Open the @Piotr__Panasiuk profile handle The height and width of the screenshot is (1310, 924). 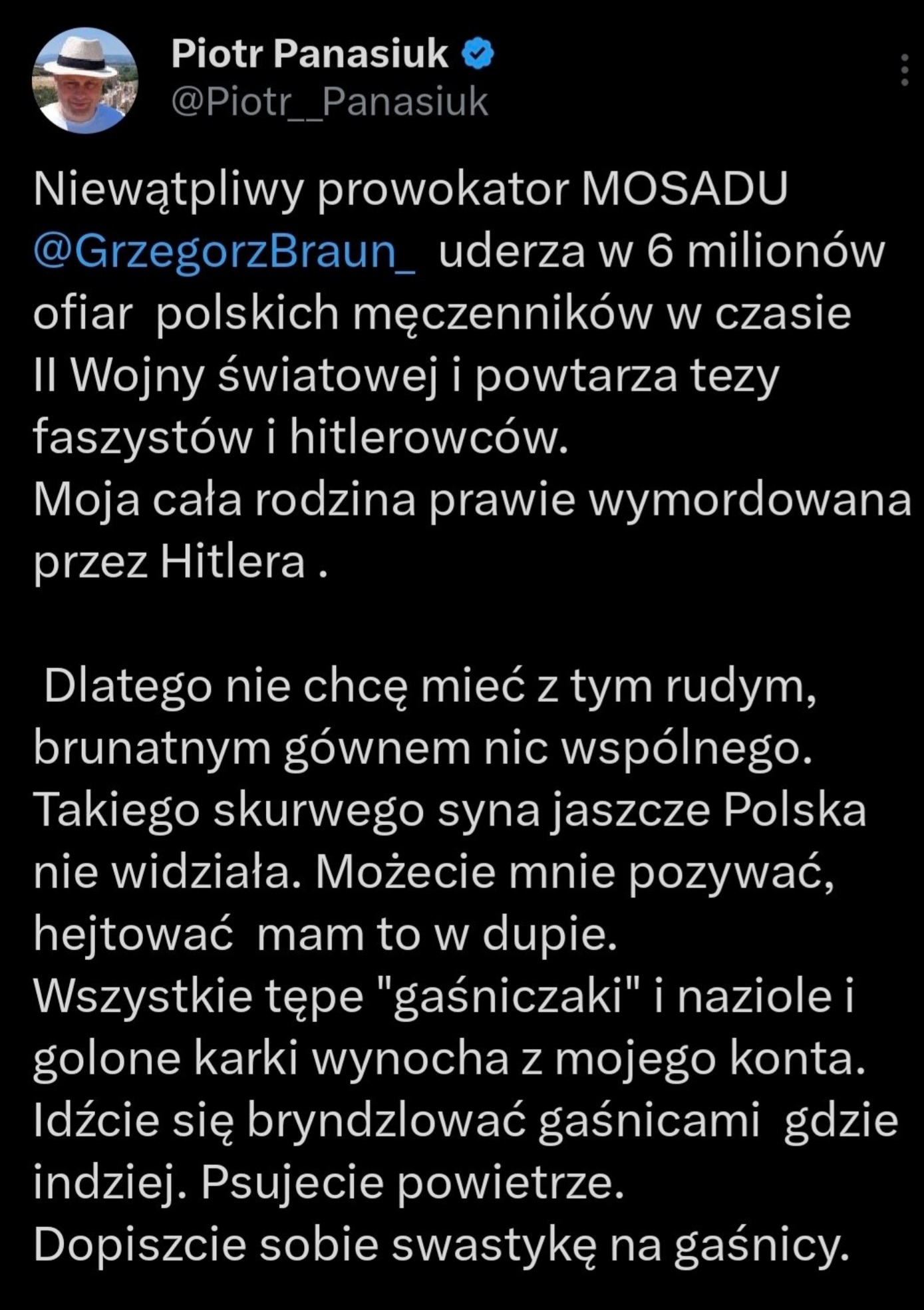pos(330,102)
